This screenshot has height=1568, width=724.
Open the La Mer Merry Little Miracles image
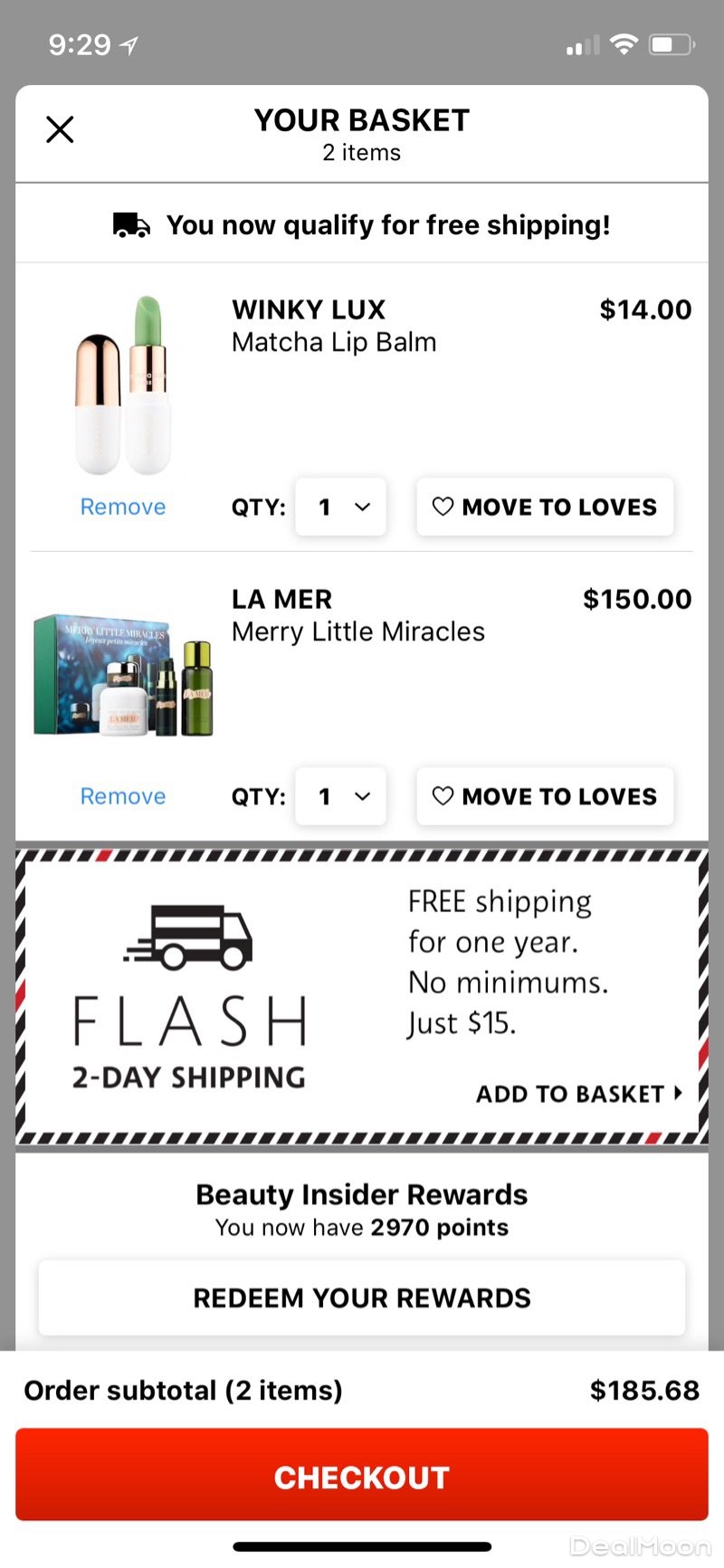pyautogui.click(x=123, y=676)
